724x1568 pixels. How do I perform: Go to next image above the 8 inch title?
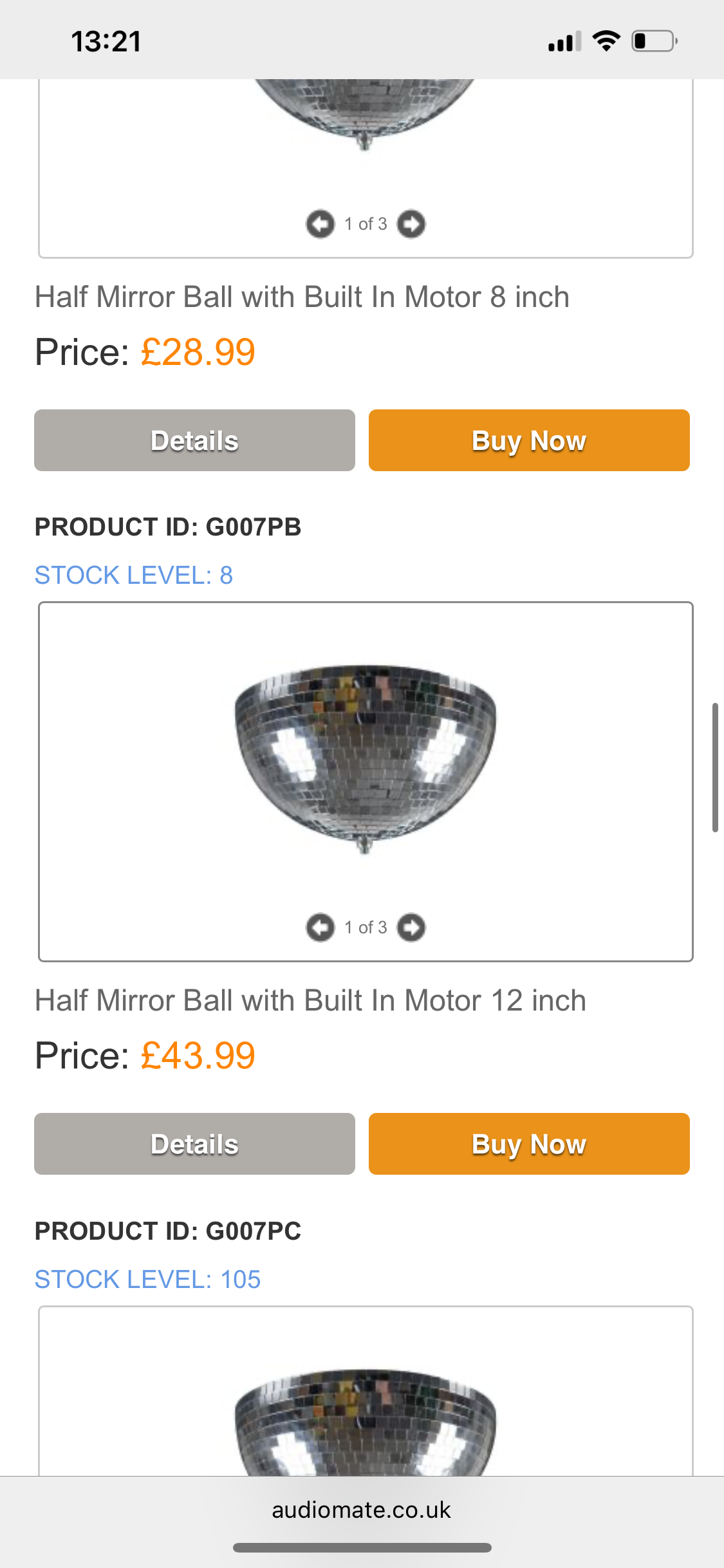click(411, 224)
